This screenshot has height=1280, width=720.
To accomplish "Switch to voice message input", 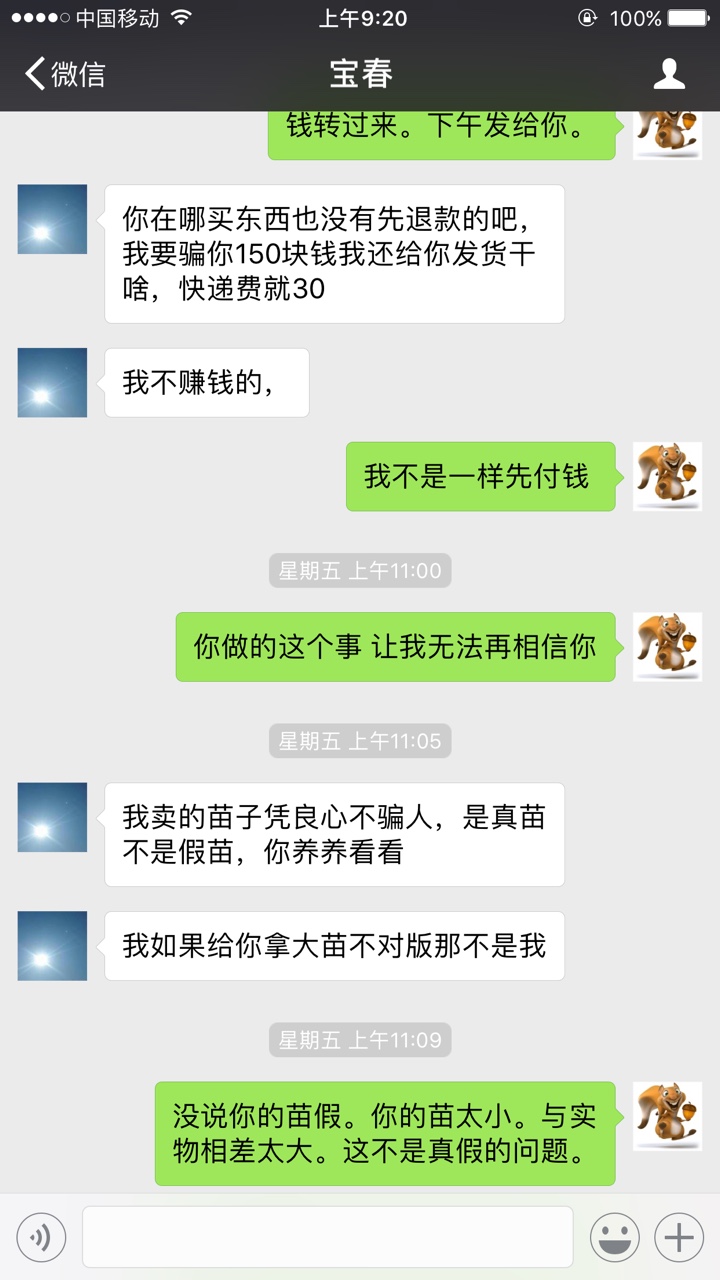I will pos(41,1238).
